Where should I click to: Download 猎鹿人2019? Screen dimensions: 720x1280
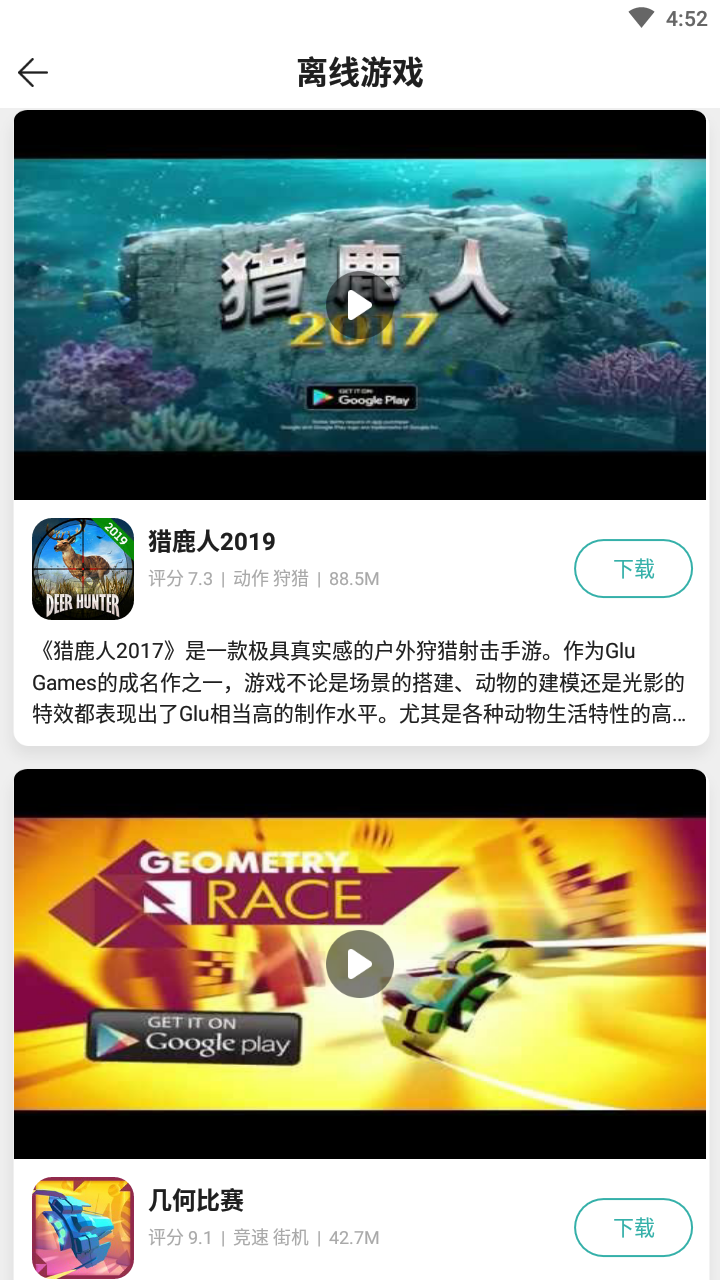tap(633, 568)
